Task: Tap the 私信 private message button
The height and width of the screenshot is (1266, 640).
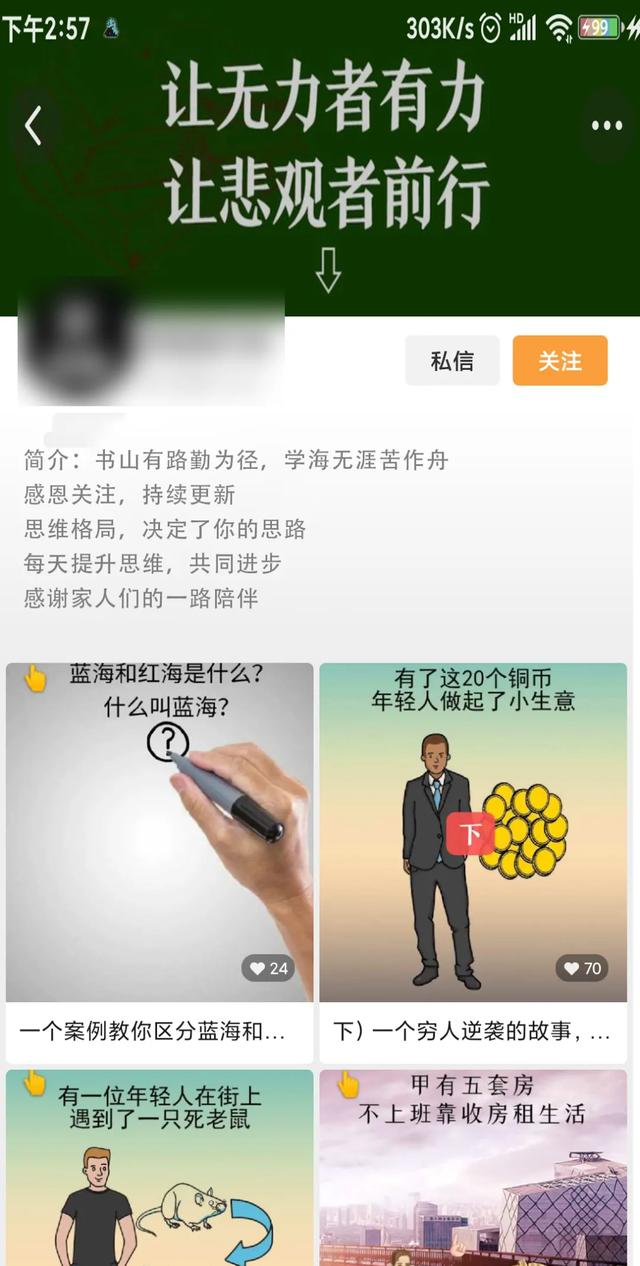Action: pos(452,361)
